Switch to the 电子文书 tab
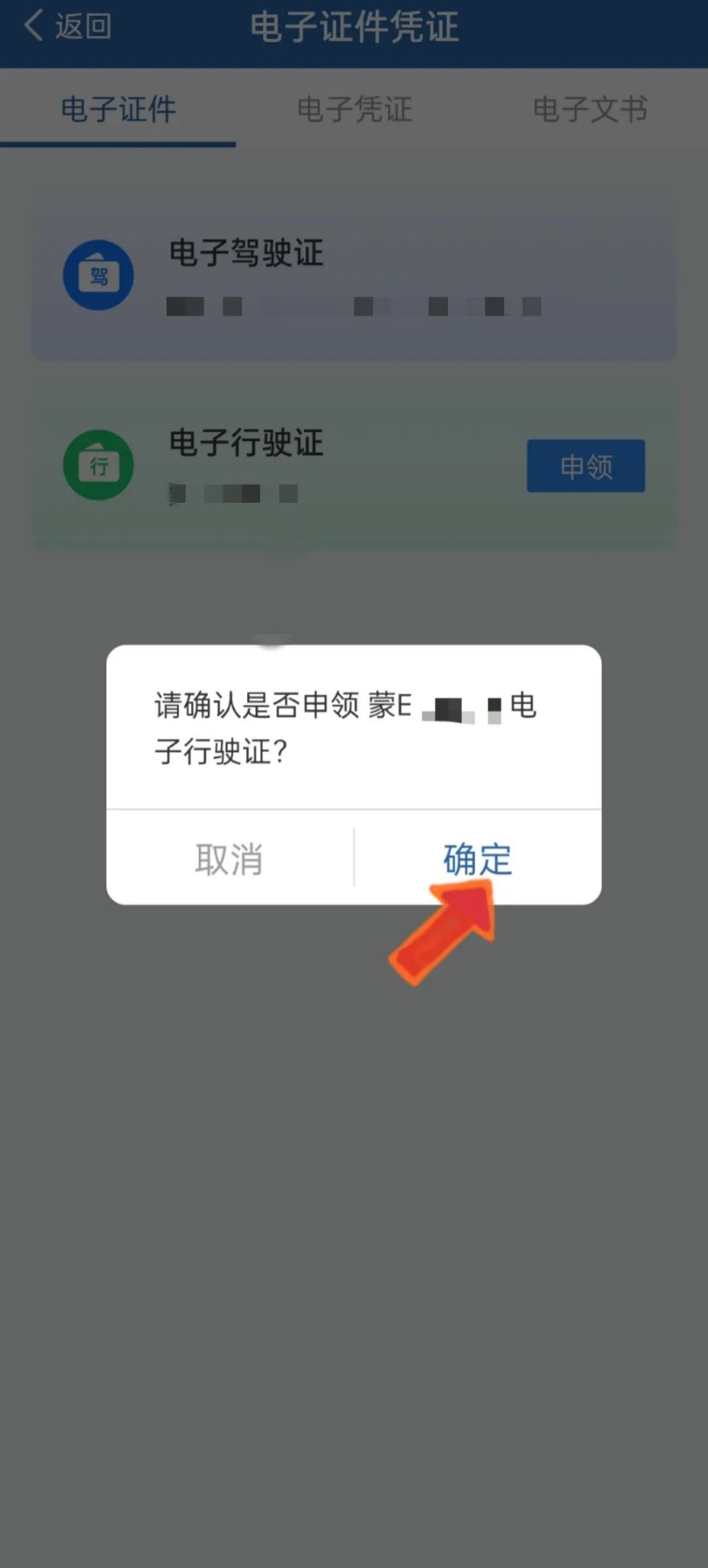 [590, 110]
